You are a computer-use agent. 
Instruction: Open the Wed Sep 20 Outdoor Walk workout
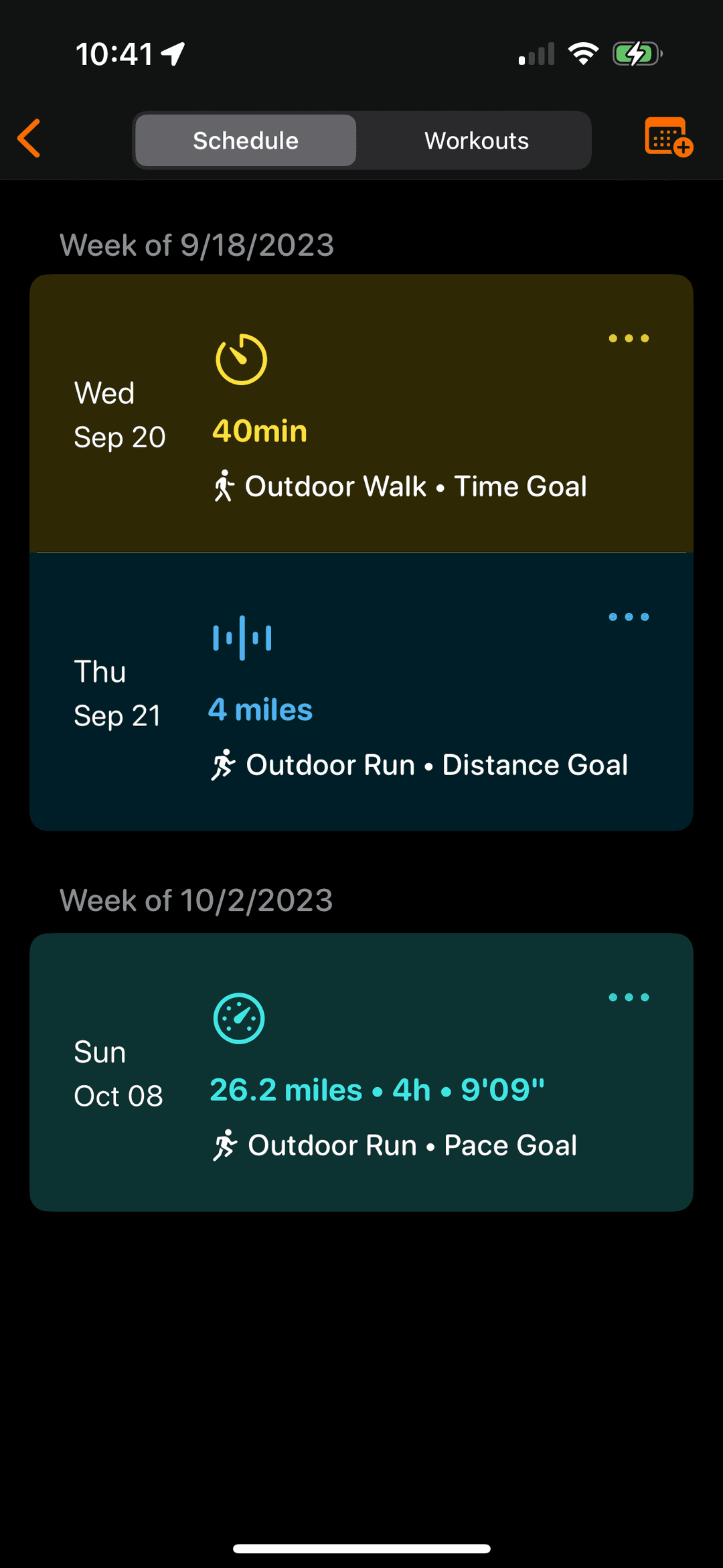pos(361,429)
